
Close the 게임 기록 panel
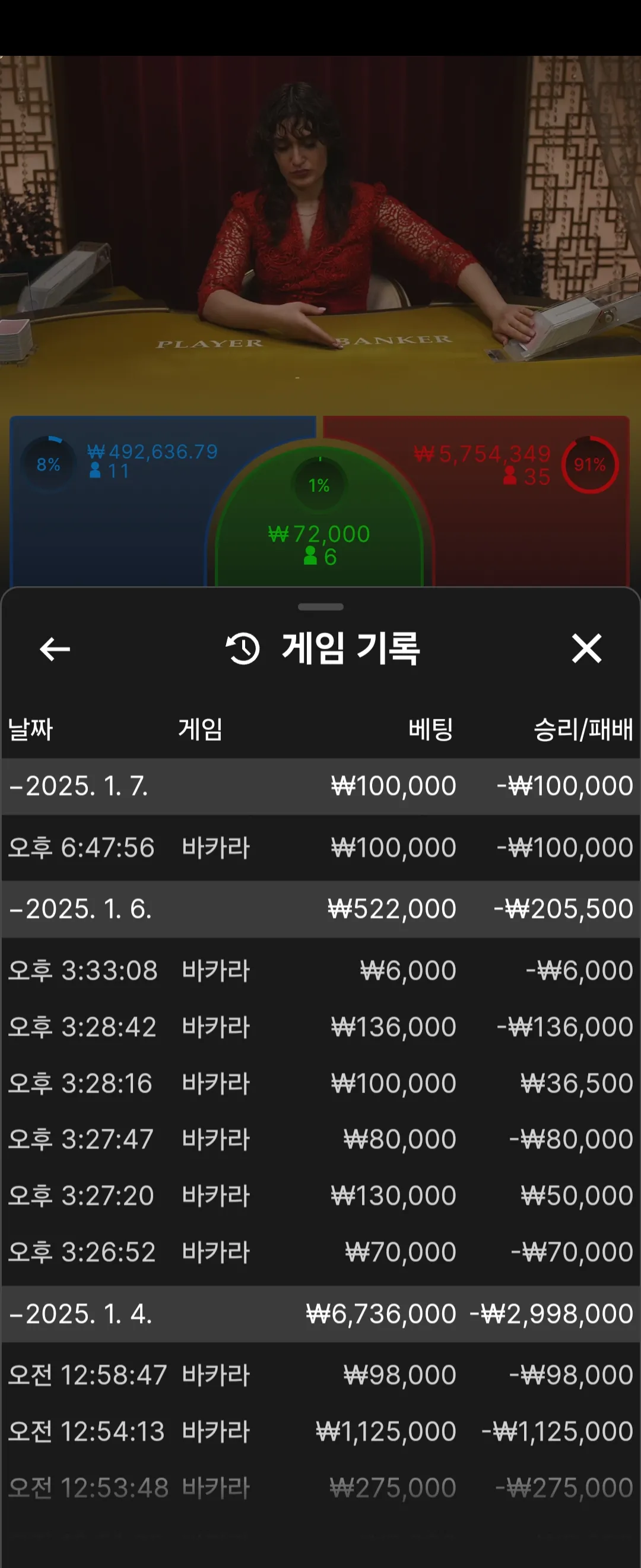click(x=586, y=648)
